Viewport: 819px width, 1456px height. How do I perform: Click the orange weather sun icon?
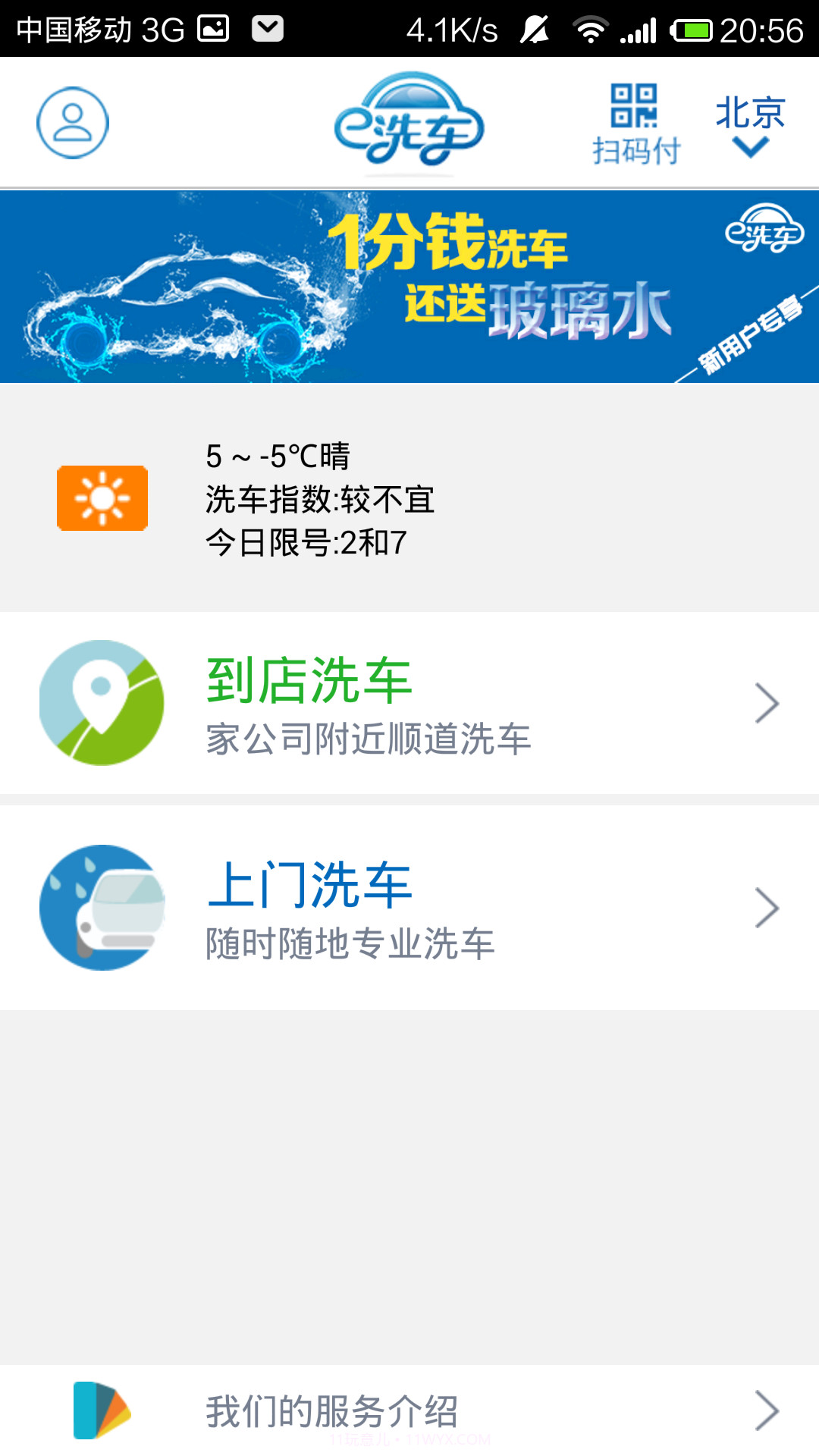[x=102, y=498]
